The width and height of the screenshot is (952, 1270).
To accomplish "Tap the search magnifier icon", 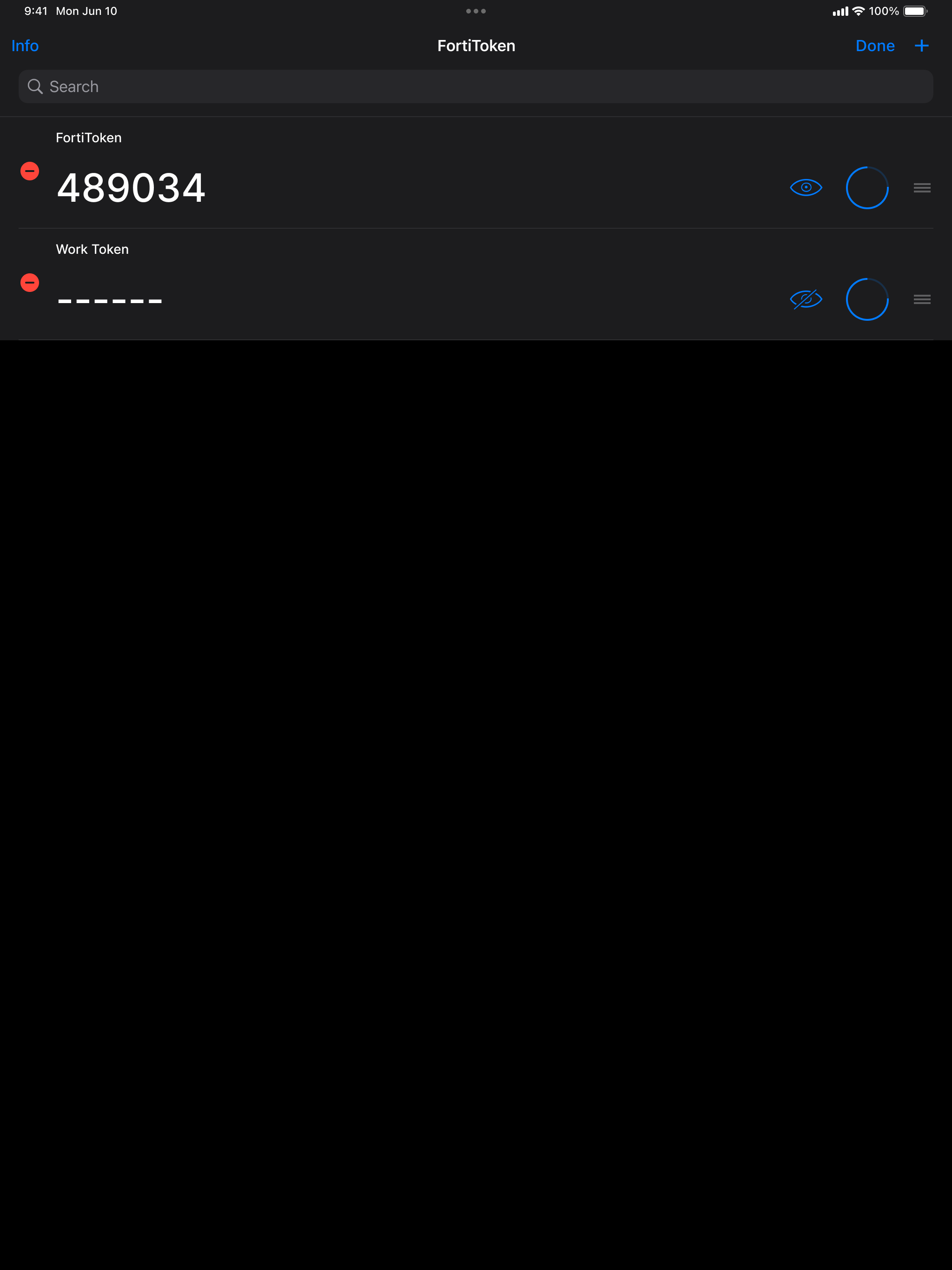I will pyautogui.click(x=36, y=86).
